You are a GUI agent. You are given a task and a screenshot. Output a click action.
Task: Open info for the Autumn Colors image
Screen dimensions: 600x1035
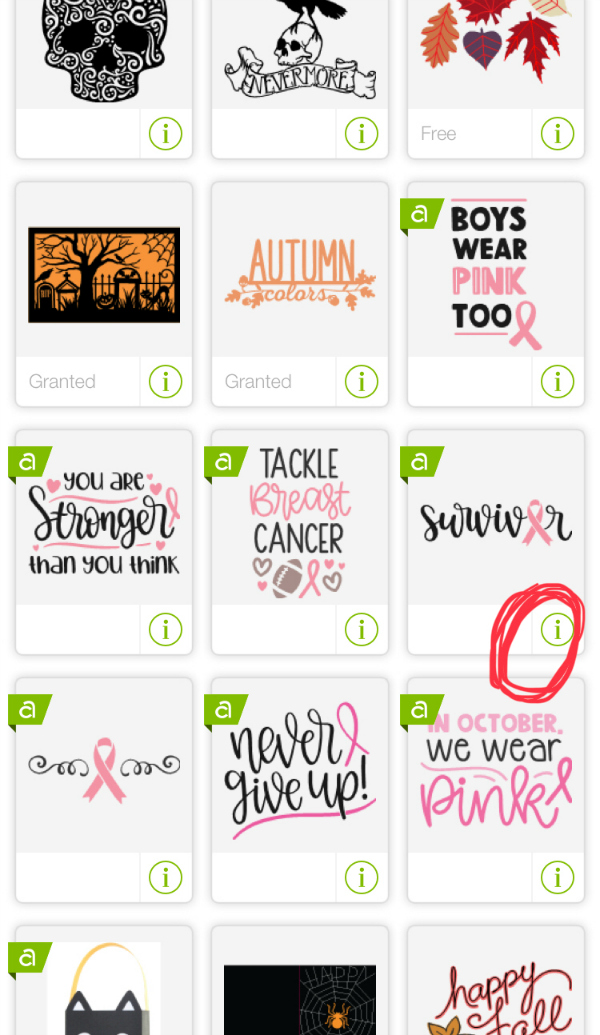click(x=361, y=382)
